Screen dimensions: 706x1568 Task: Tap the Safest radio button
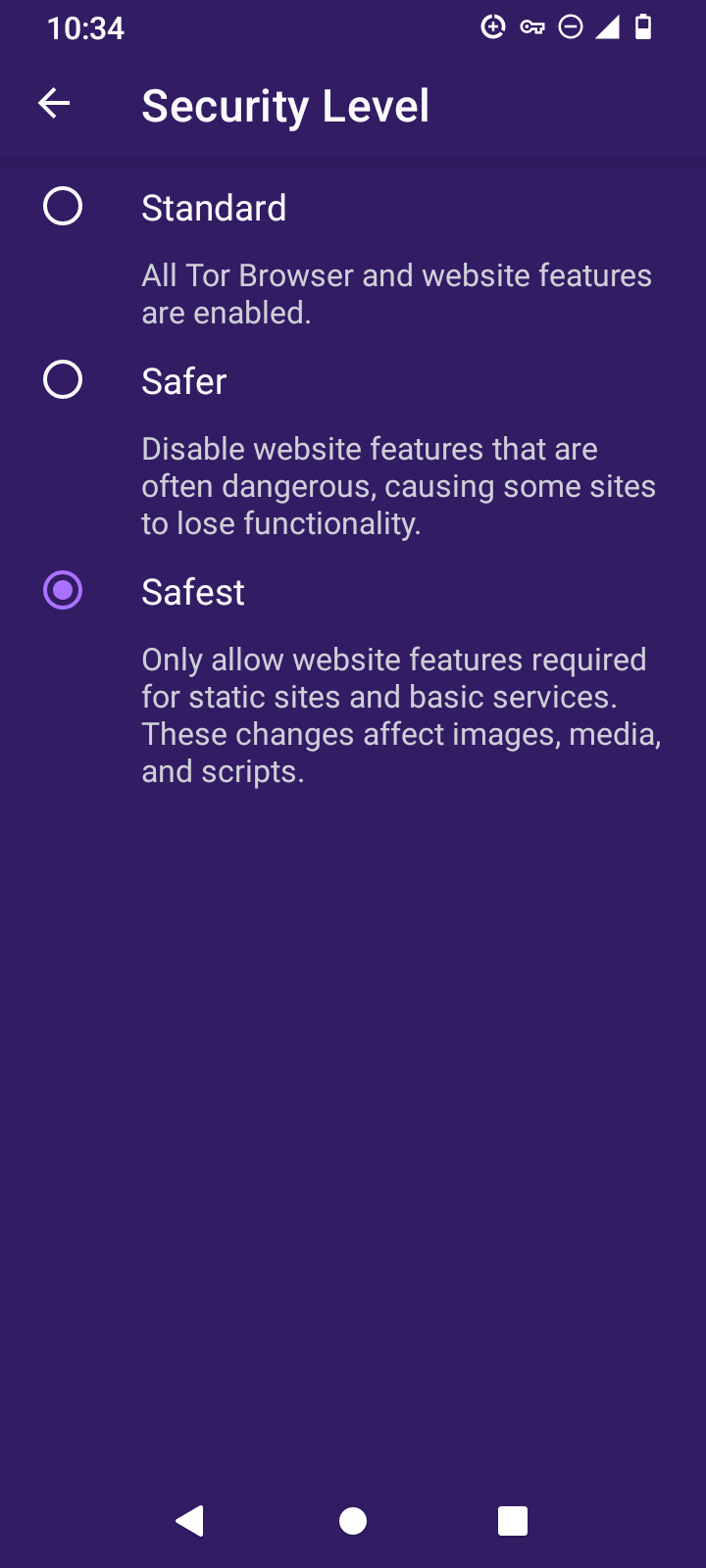pyautogui.click(x=63, y=591)
